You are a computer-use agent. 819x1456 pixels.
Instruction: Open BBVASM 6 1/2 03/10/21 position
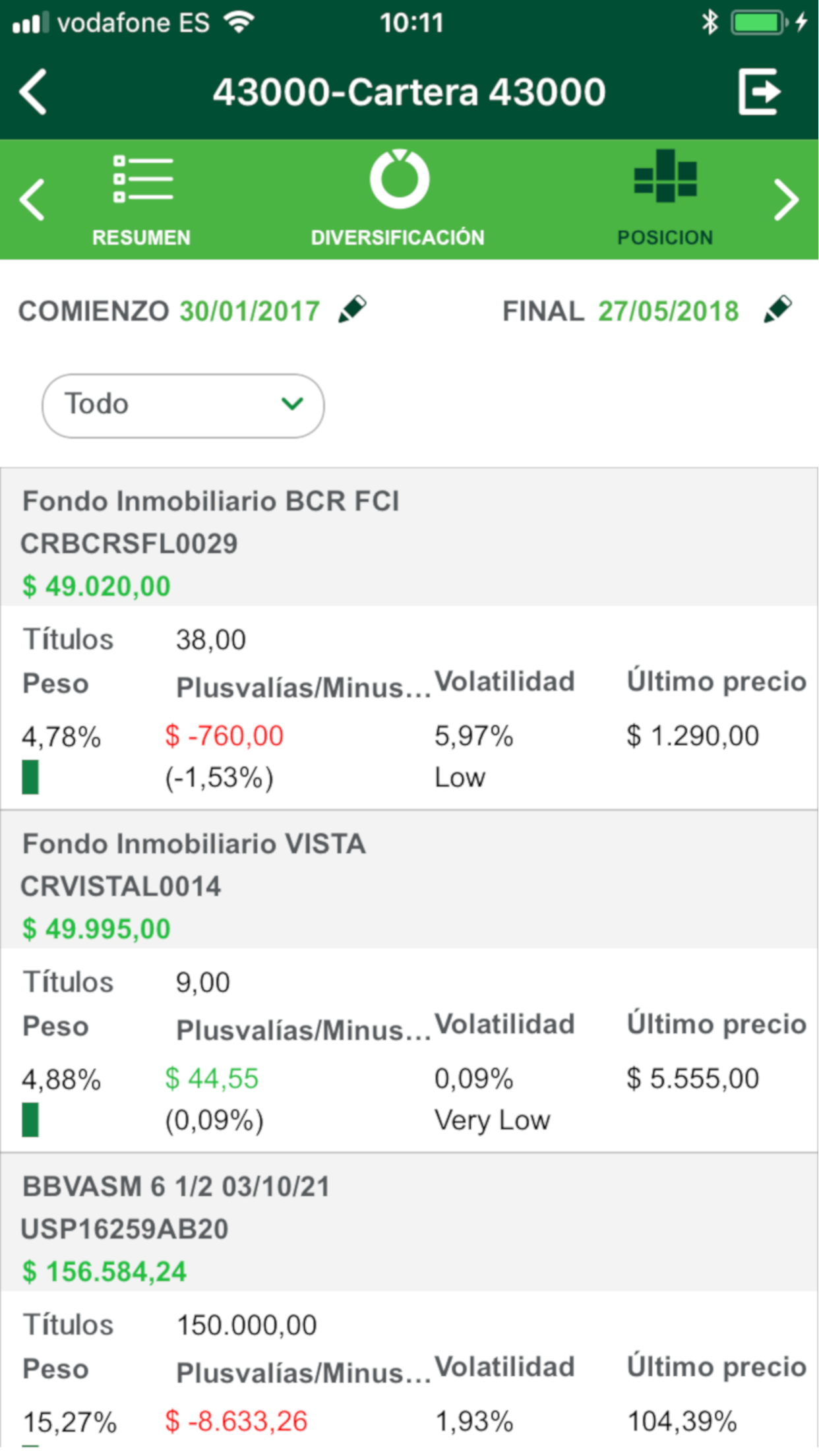point(176,1187)
